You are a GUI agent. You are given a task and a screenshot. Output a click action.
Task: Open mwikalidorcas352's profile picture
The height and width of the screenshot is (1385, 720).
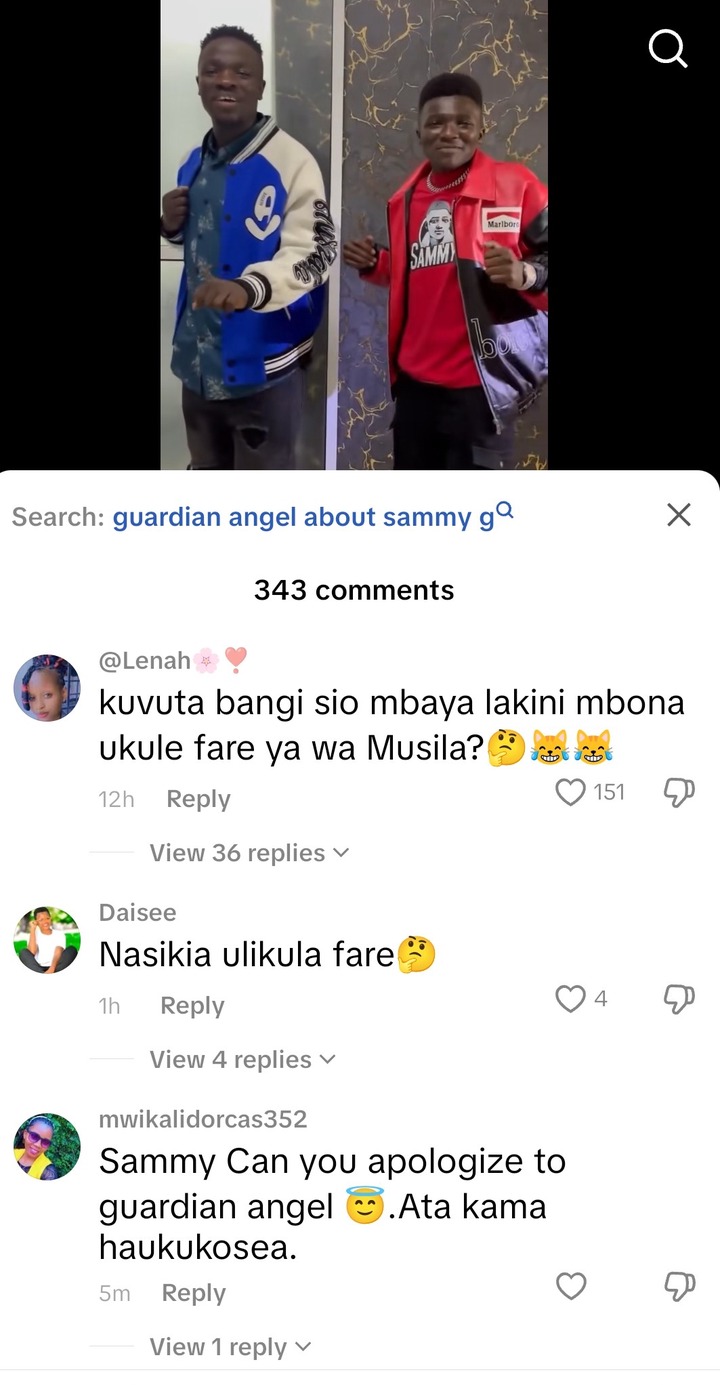tap(47, 1146)
